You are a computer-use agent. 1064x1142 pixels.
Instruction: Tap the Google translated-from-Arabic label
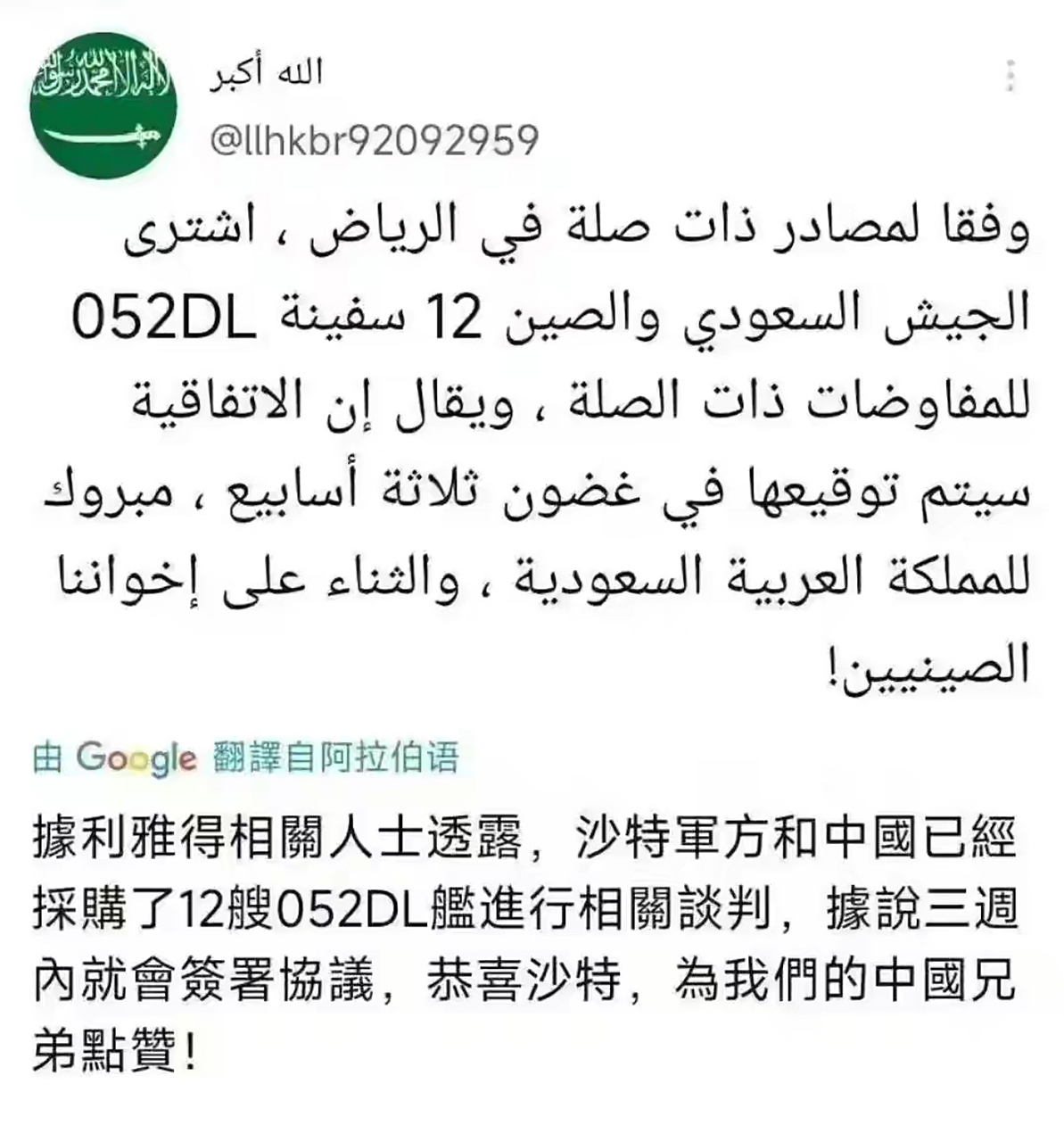(246, 758)
